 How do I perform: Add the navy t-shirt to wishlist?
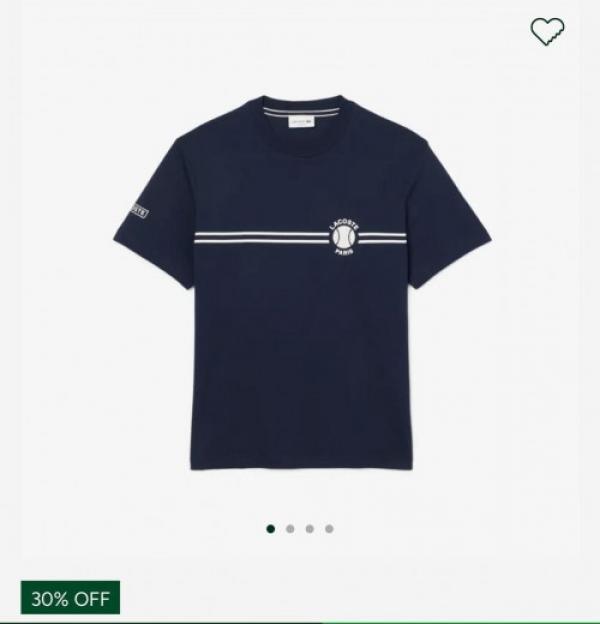tap(547, 31)
